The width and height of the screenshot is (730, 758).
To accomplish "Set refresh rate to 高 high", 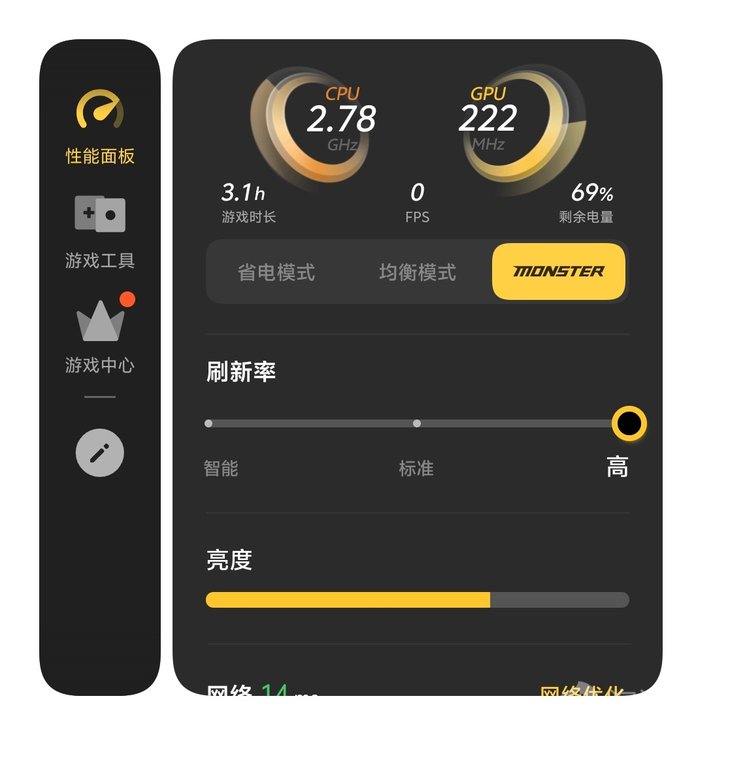I will tap(629, 423).
